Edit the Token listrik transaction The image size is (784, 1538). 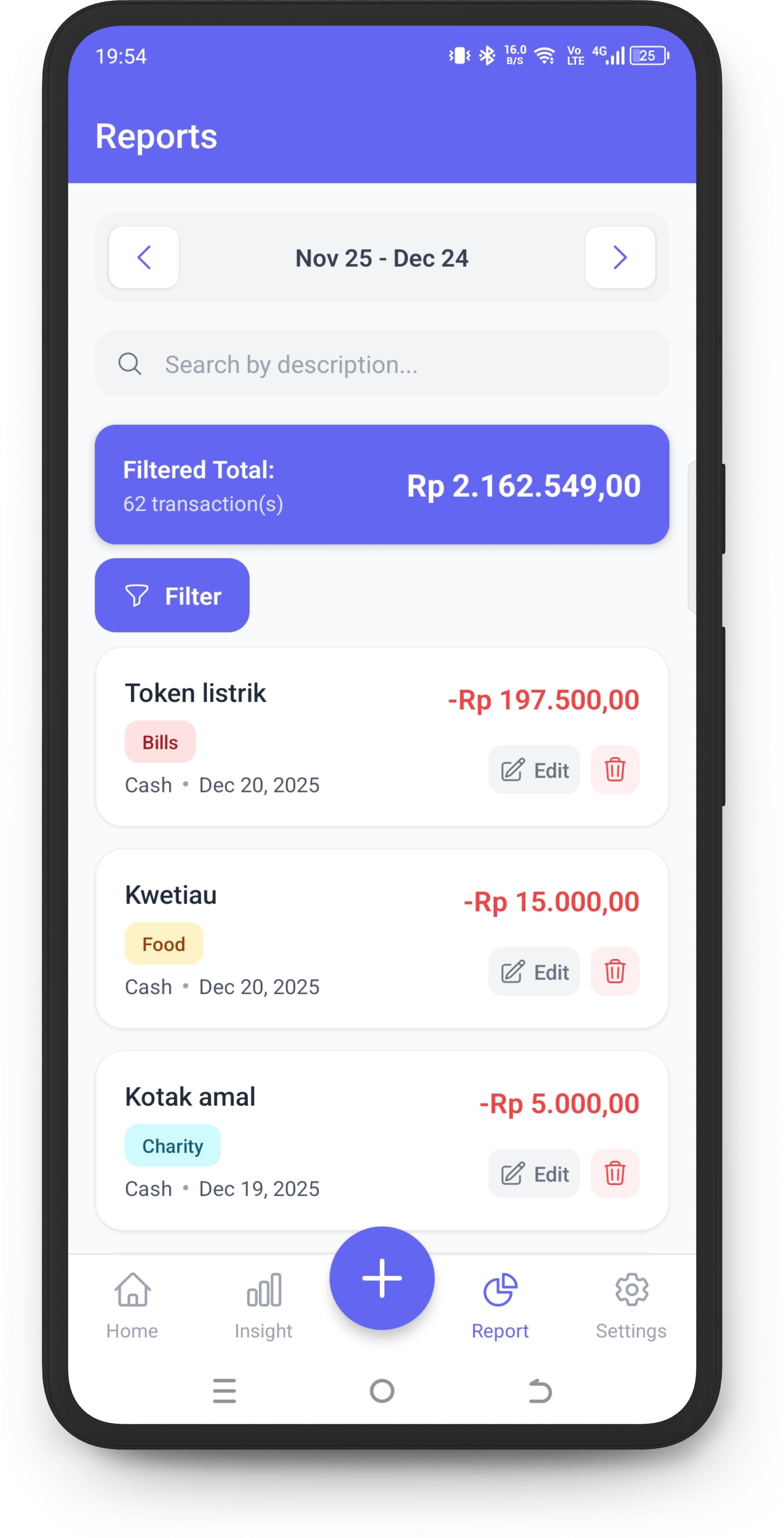[x=534, y=769]
